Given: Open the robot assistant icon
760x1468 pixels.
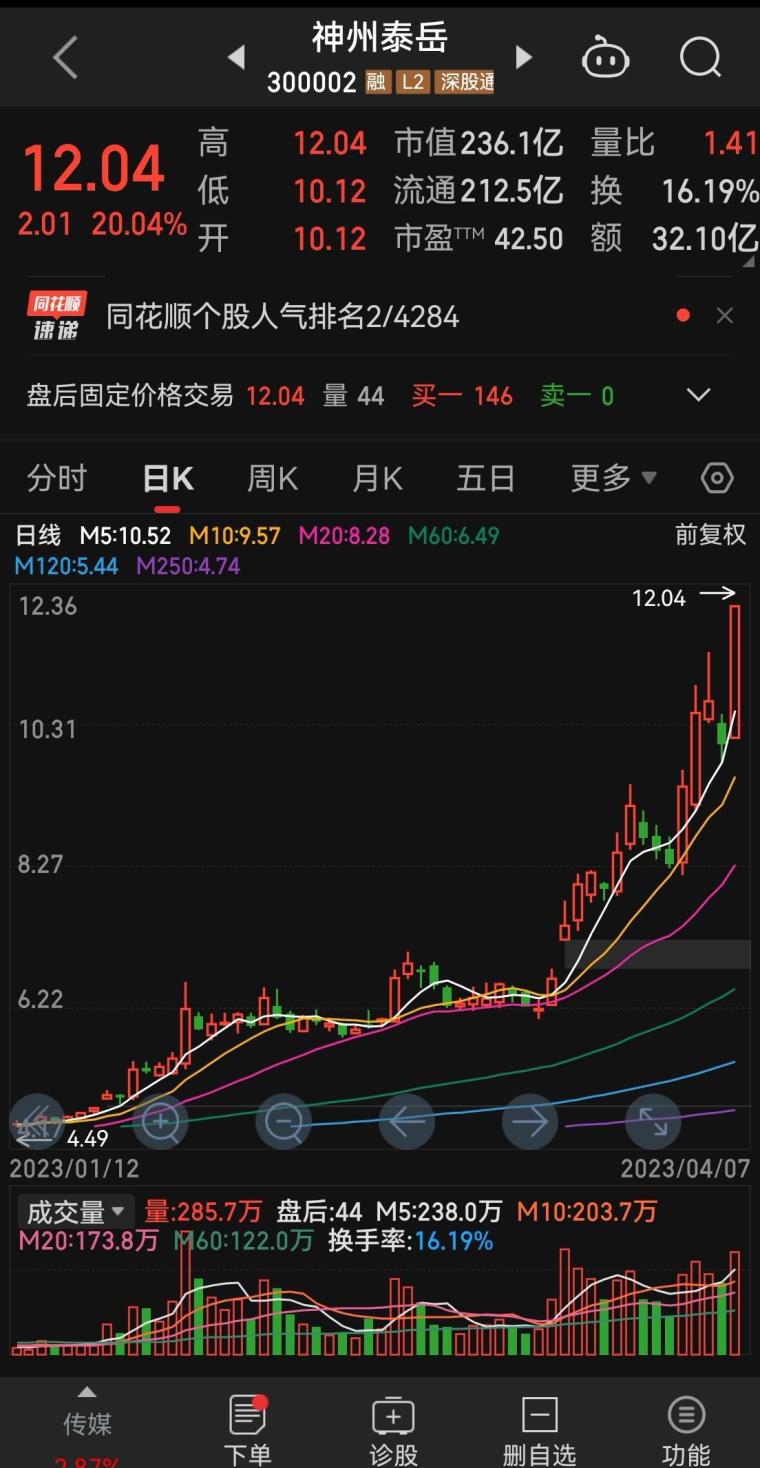Looking at the screenshot, I should pos(605,58).
